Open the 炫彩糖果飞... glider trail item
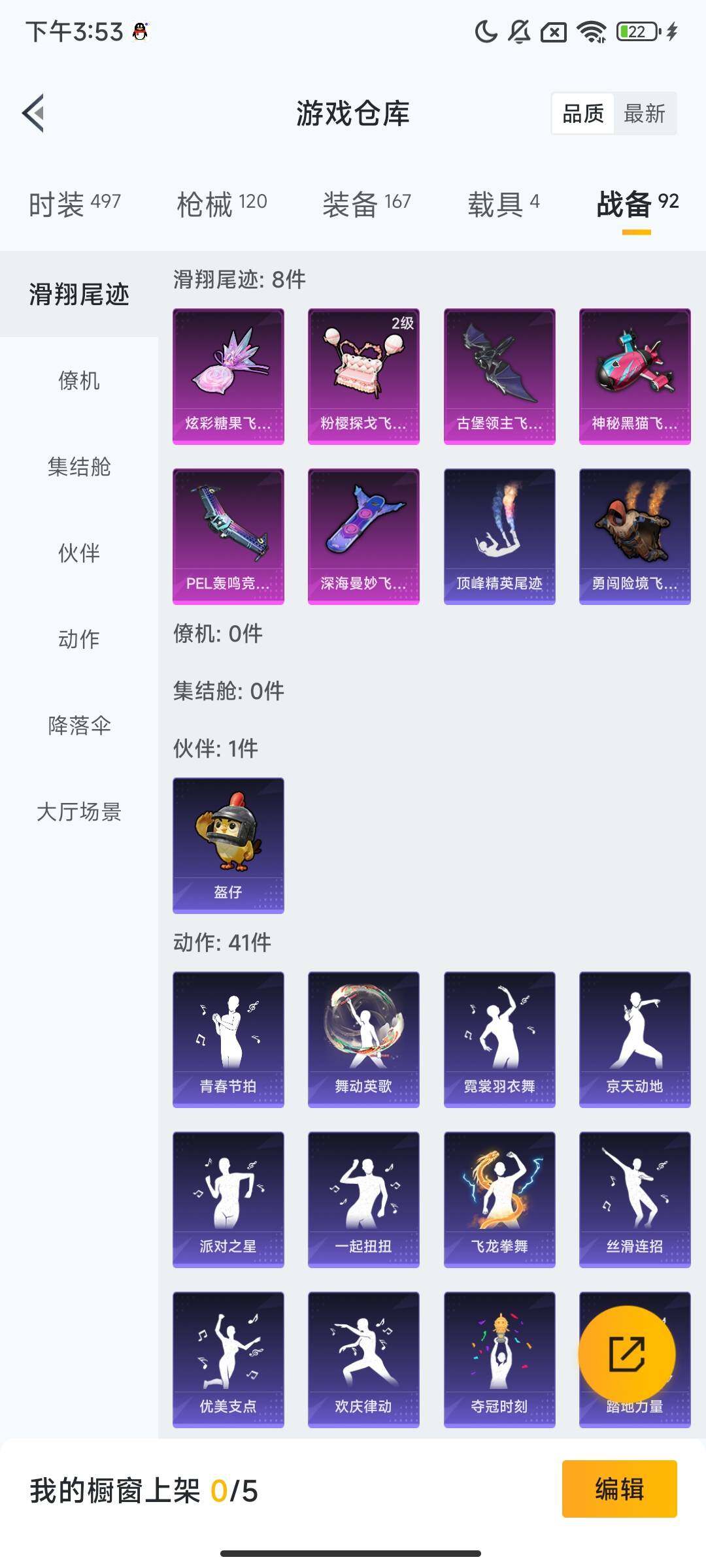The width and height of the screenshot is (706, 1568). 228,376
